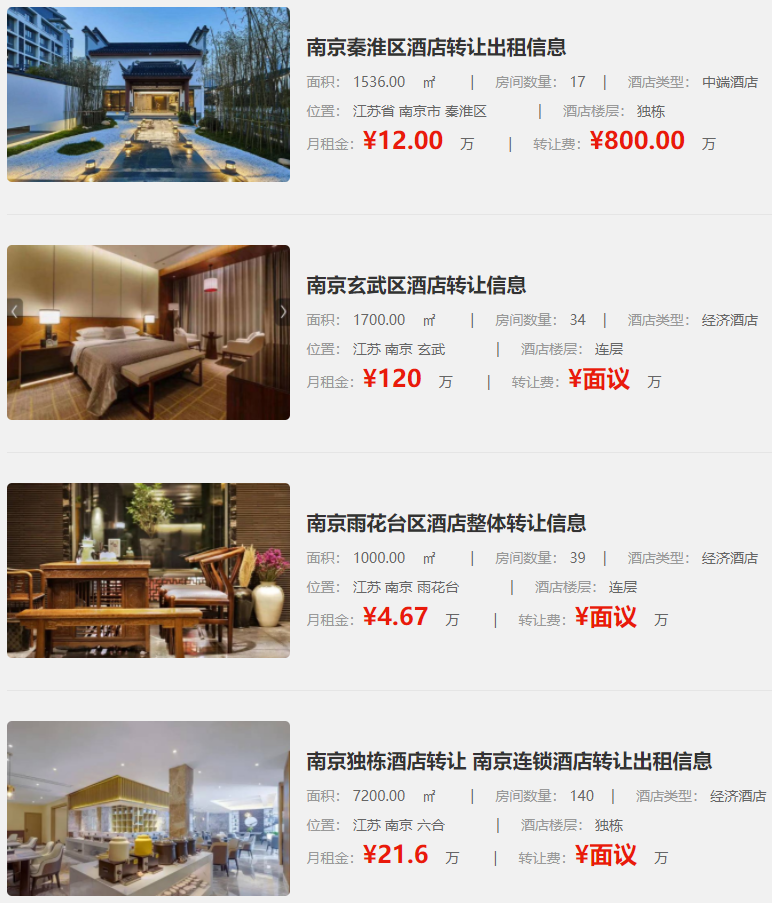Image resolution: width=772 pixels, height=903 pixels.
Task: Show next photo of 玄武区 hotel
Action: pyautogui.click(x=282, y=311)
